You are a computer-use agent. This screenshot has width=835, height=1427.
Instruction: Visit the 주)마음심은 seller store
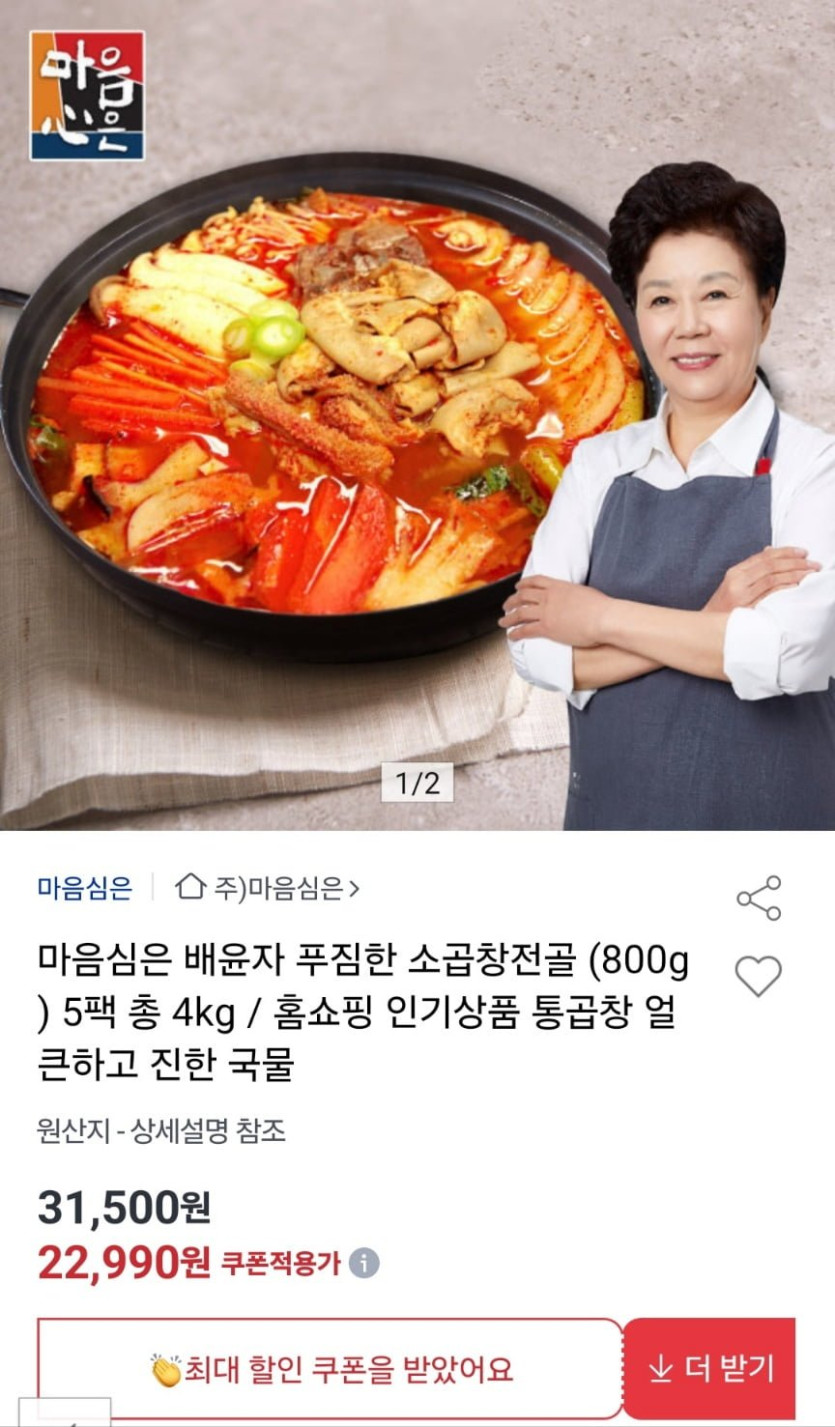(267, 887)
